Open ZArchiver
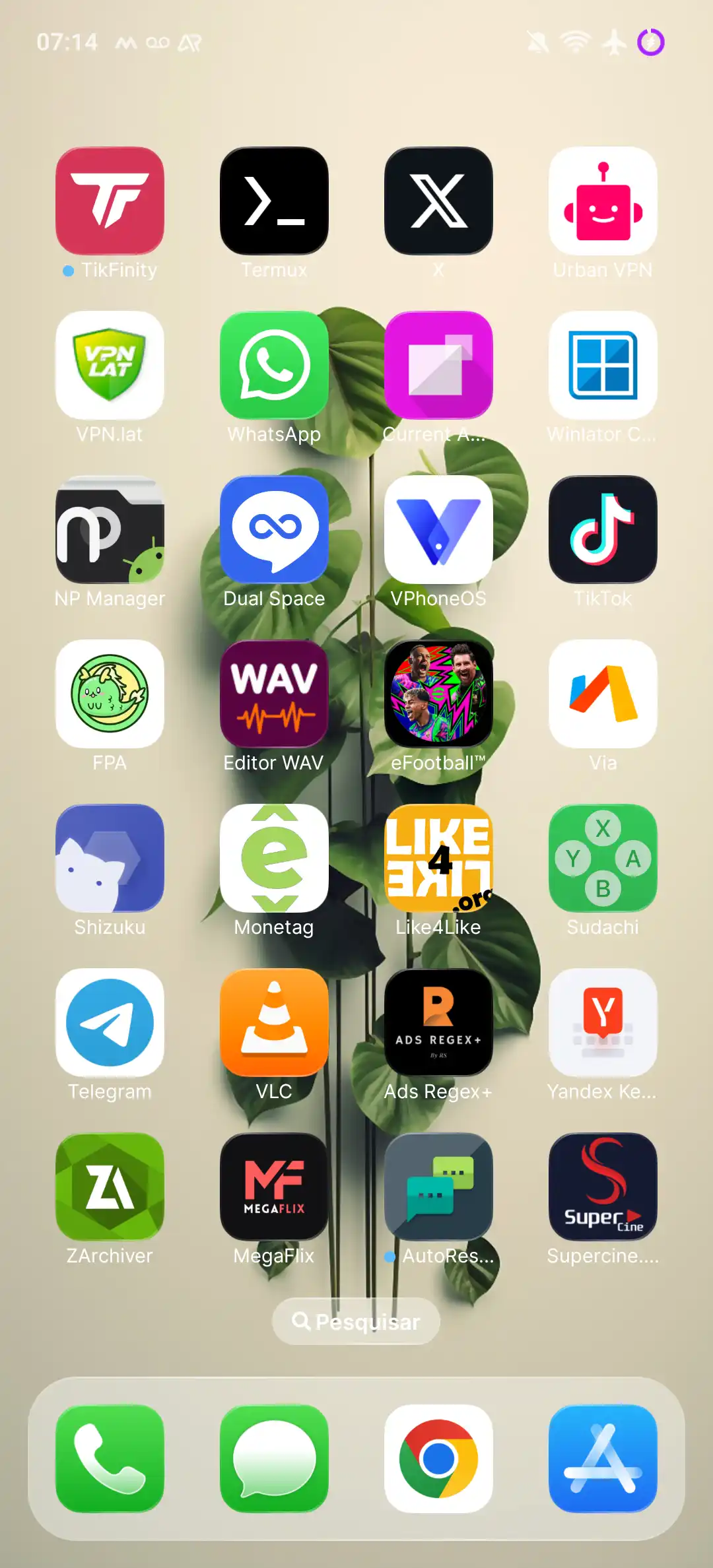The height and width of the screenshot is (1568, 713). [x=110, y=1187]
